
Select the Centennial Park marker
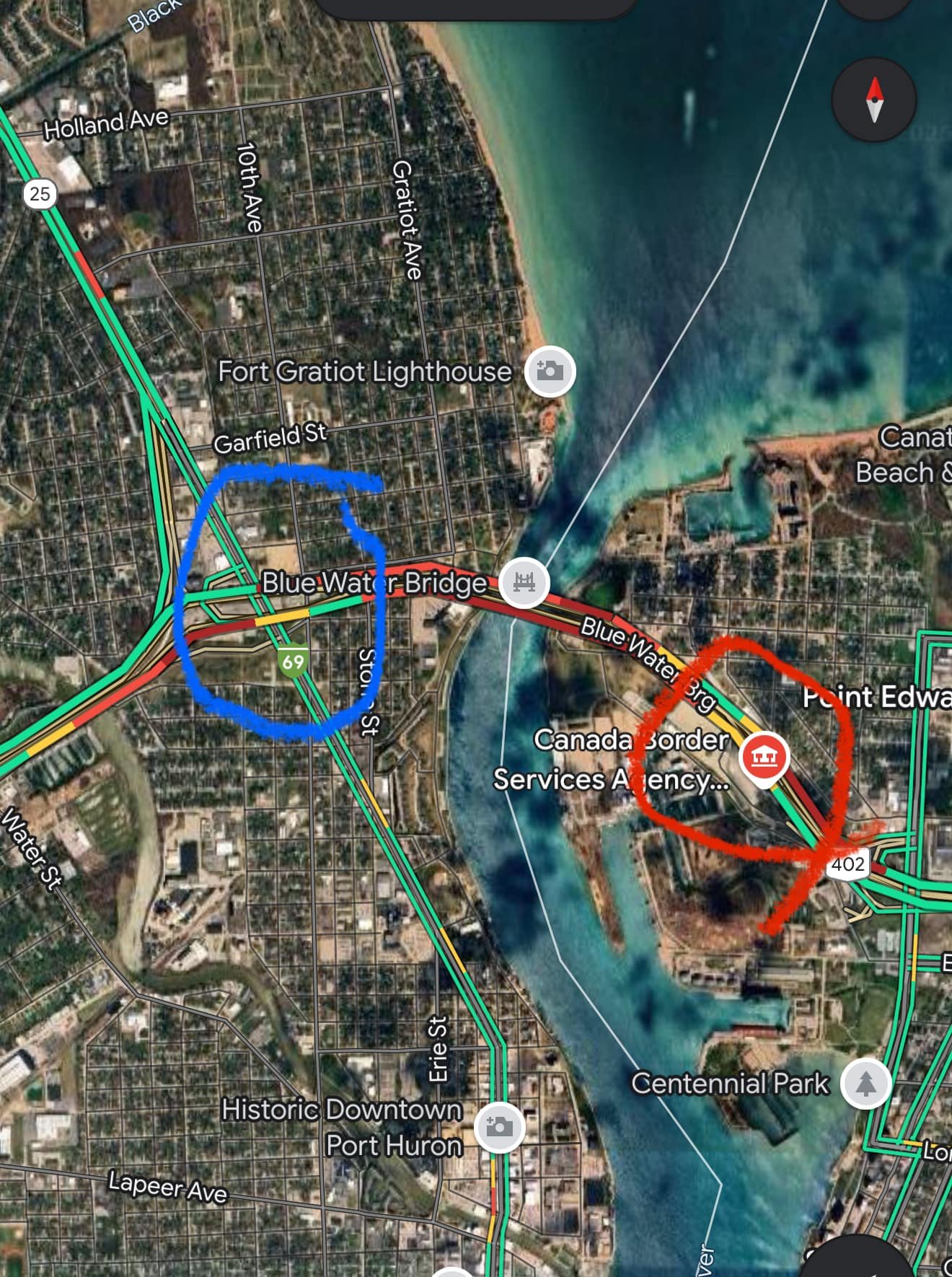click(865, 1084)
